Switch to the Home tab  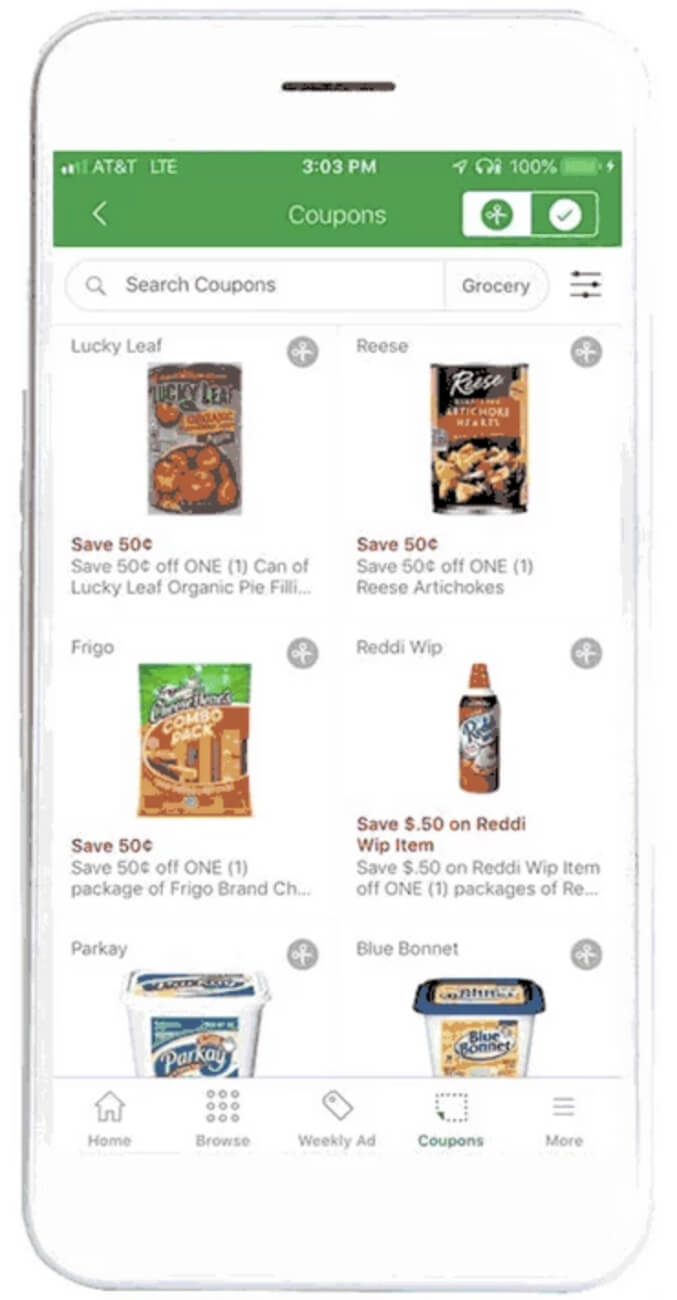pyautogui.click(x=109, y=1118)
